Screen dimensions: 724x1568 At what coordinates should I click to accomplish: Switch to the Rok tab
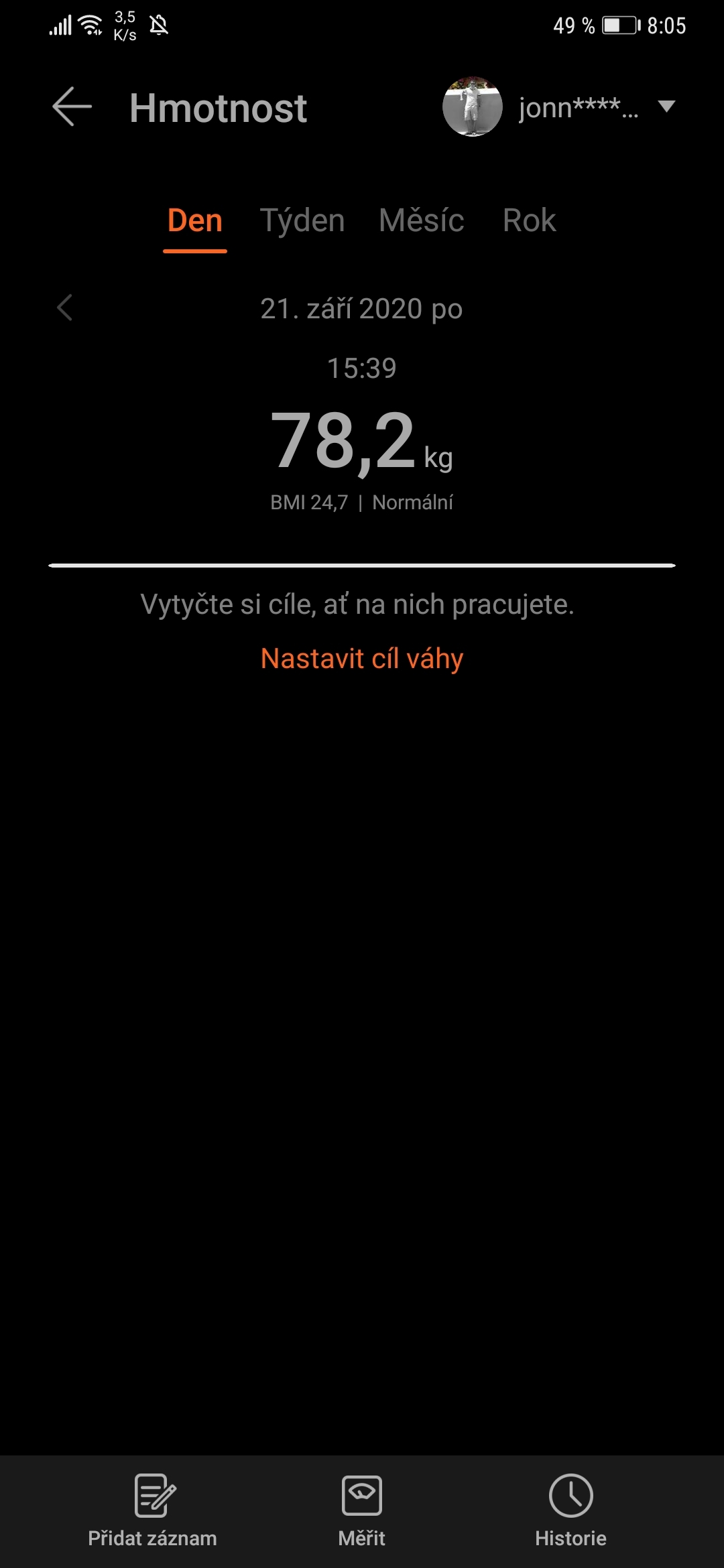click(x=529, y=220)
